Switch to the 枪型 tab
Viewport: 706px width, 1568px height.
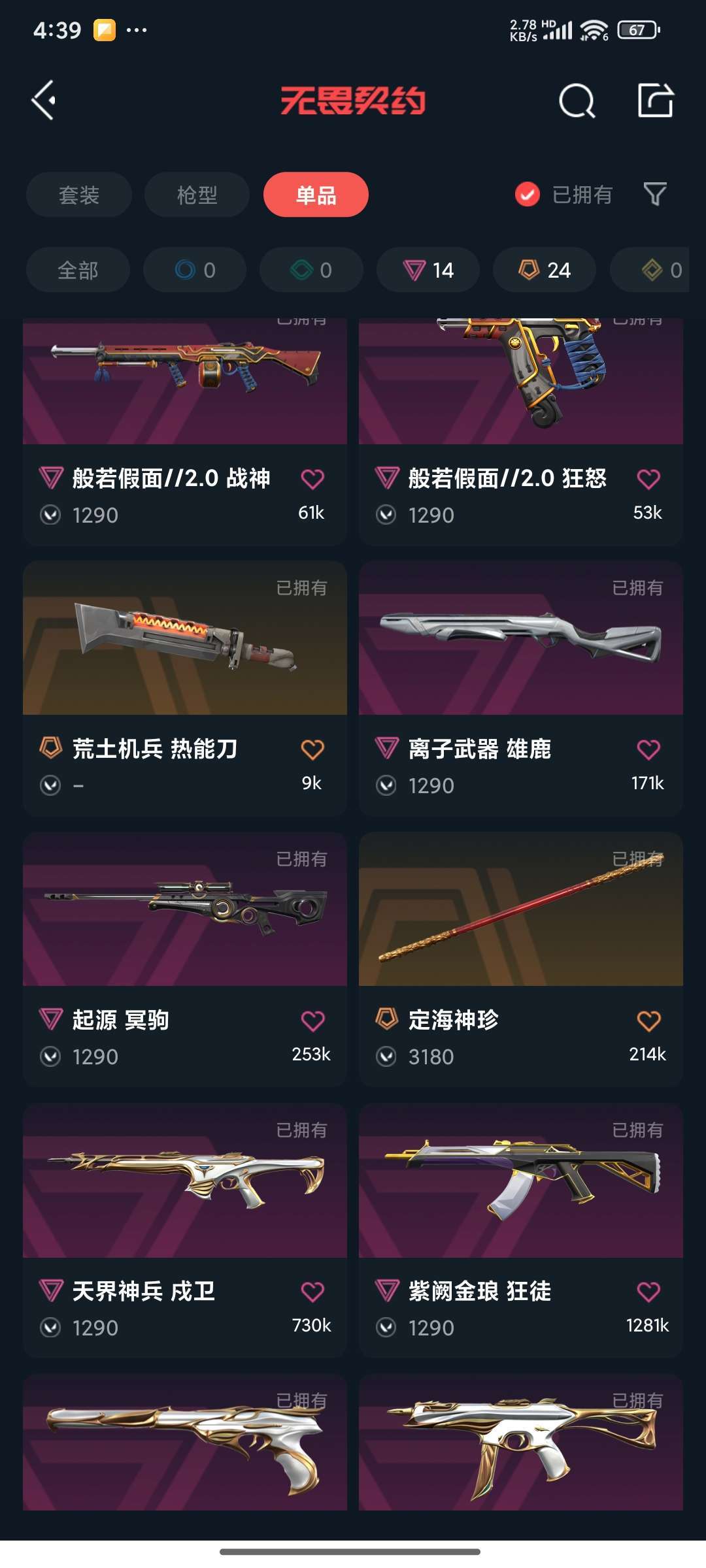click(x=197, y=195)
